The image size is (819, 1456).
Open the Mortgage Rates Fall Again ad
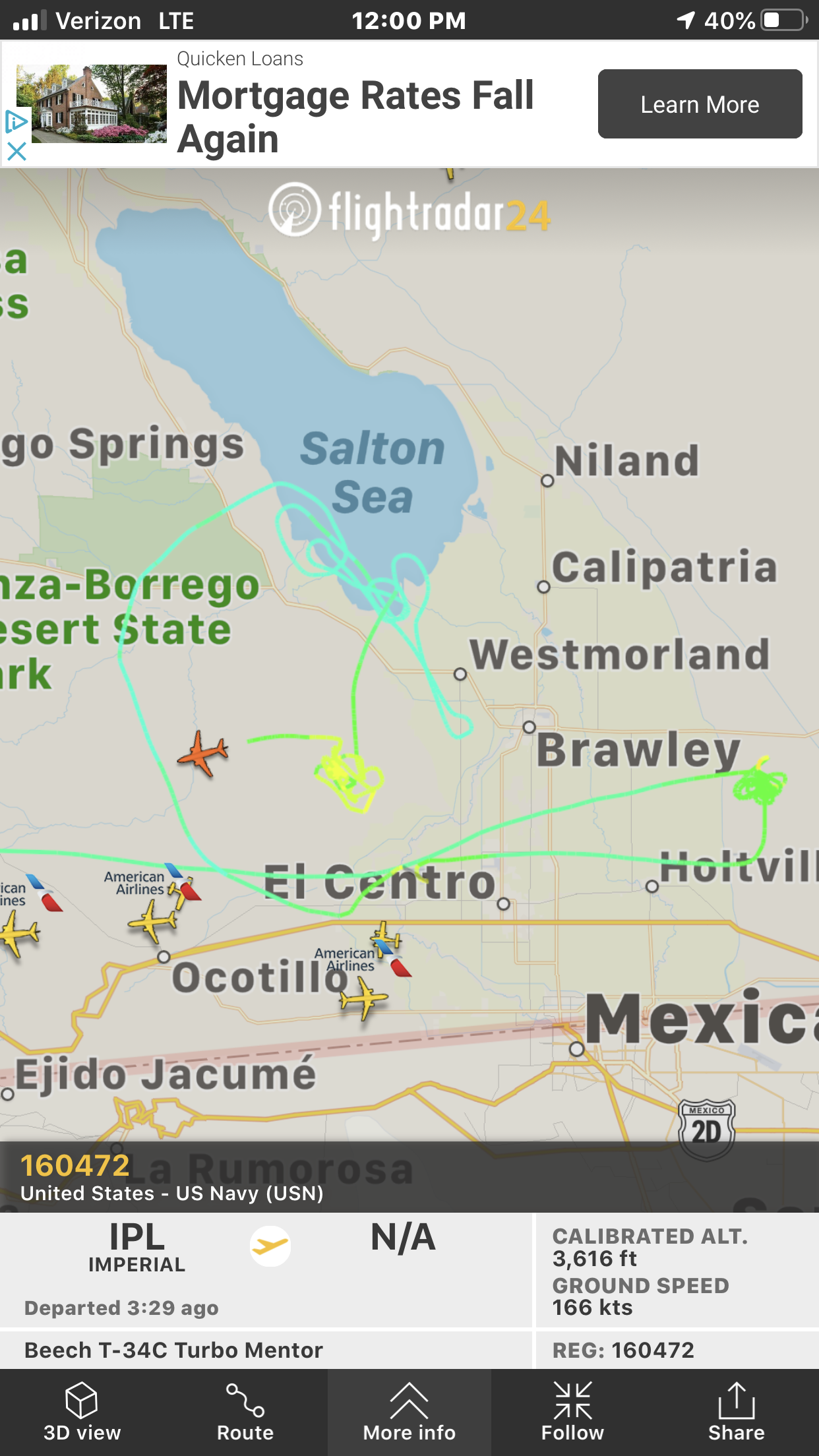356,117
